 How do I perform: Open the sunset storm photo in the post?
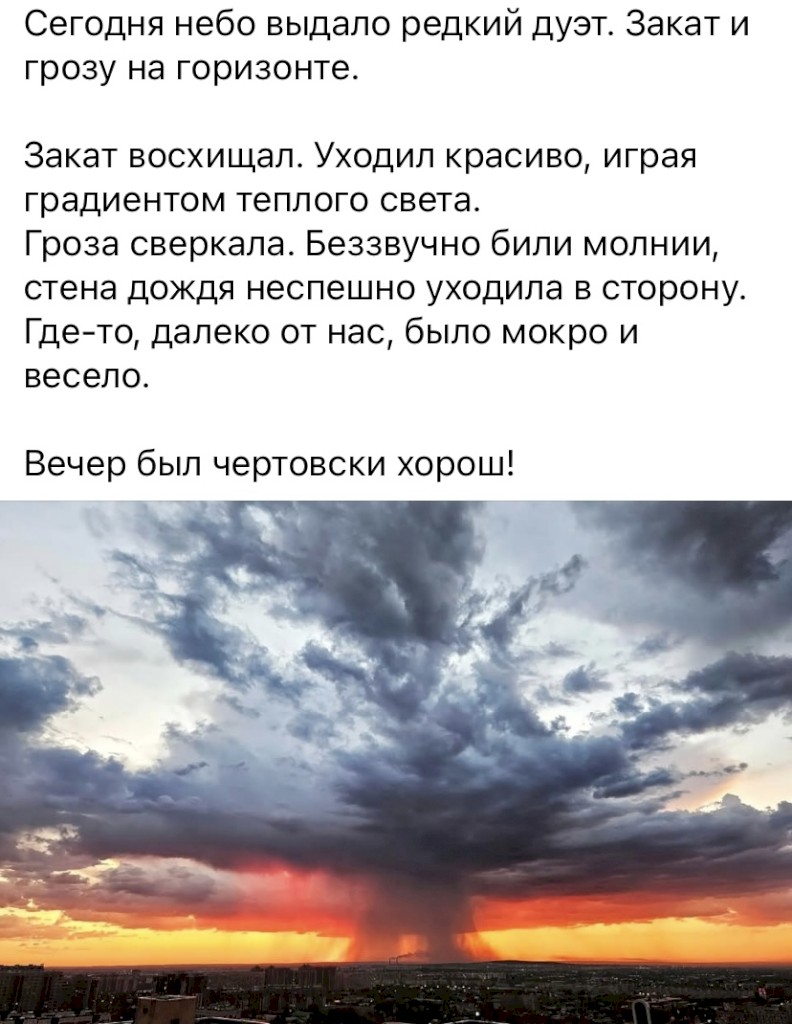click(x=396, y=760)
